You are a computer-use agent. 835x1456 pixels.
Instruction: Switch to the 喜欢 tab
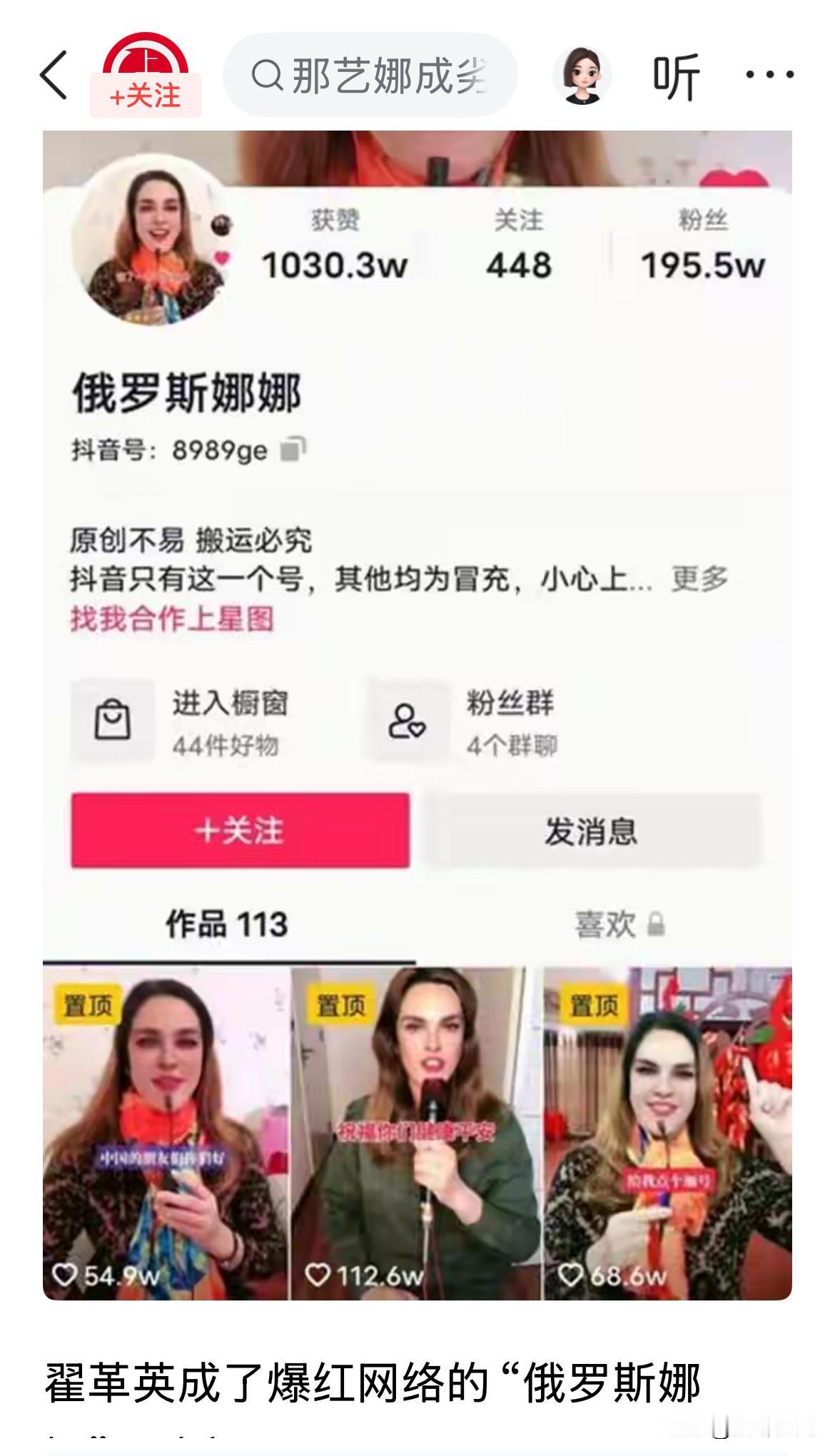point(609,923)
